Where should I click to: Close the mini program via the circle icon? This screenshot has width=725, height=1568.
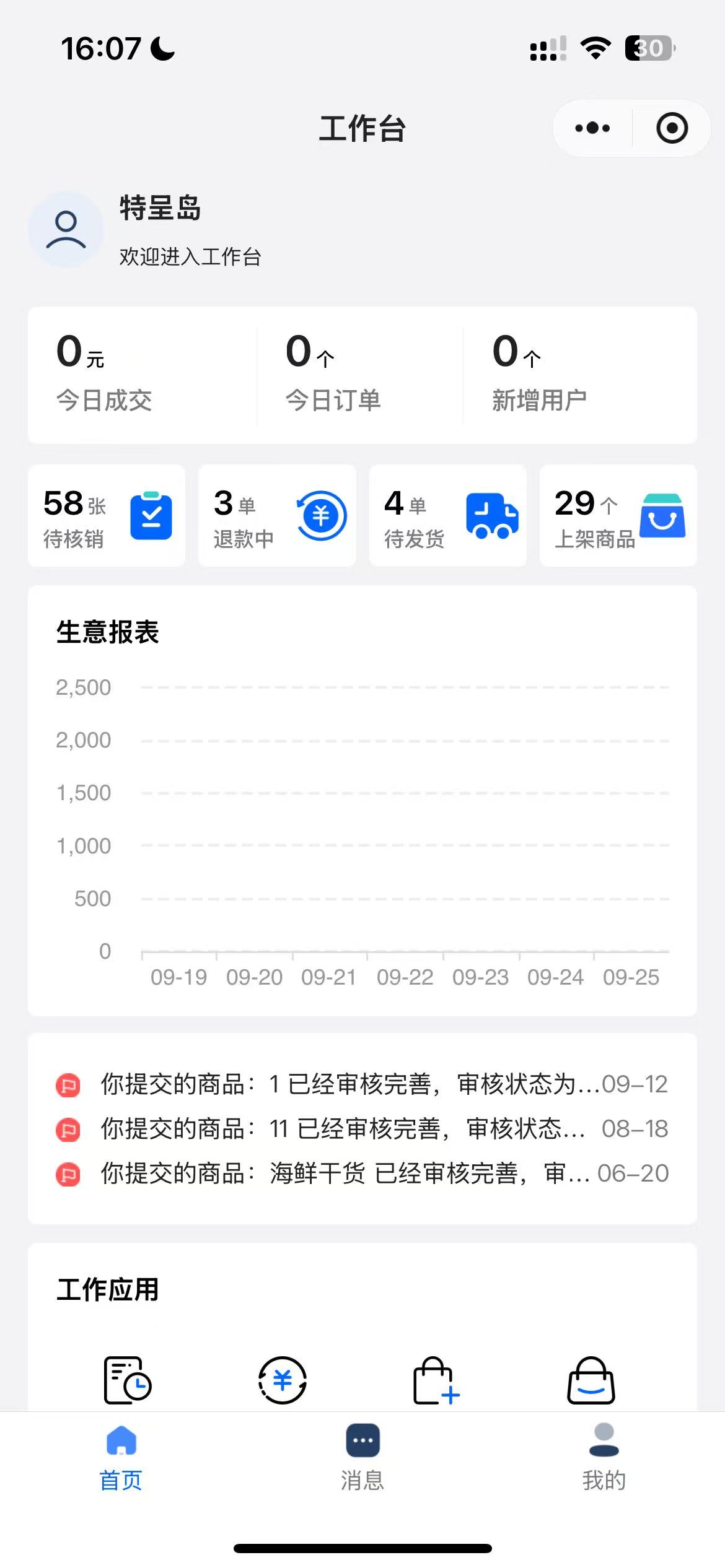click(x=672, y=128)
